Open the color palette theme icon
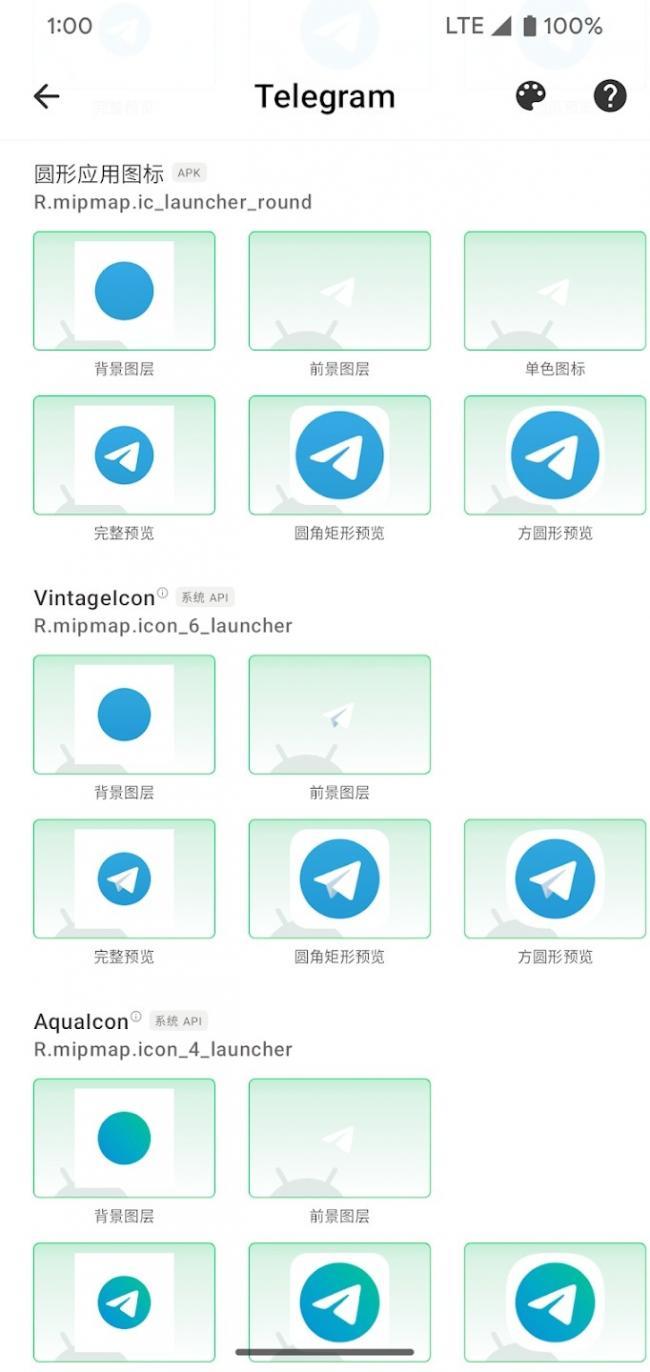The width and height of the screenshot is (650, 1372). coord(531,96)
